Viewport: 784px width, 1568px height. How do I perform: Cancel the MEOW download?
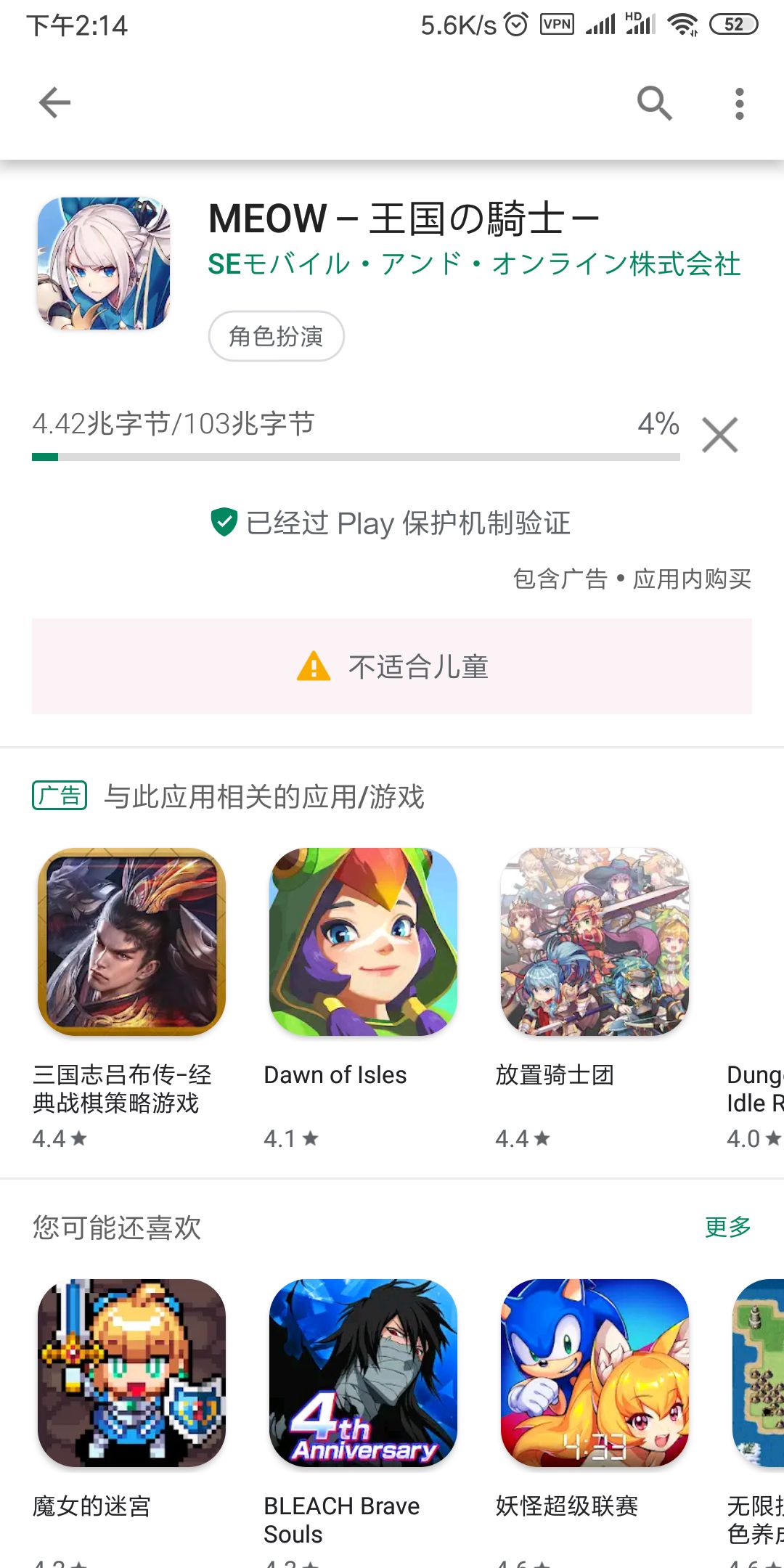pos(719,435)
